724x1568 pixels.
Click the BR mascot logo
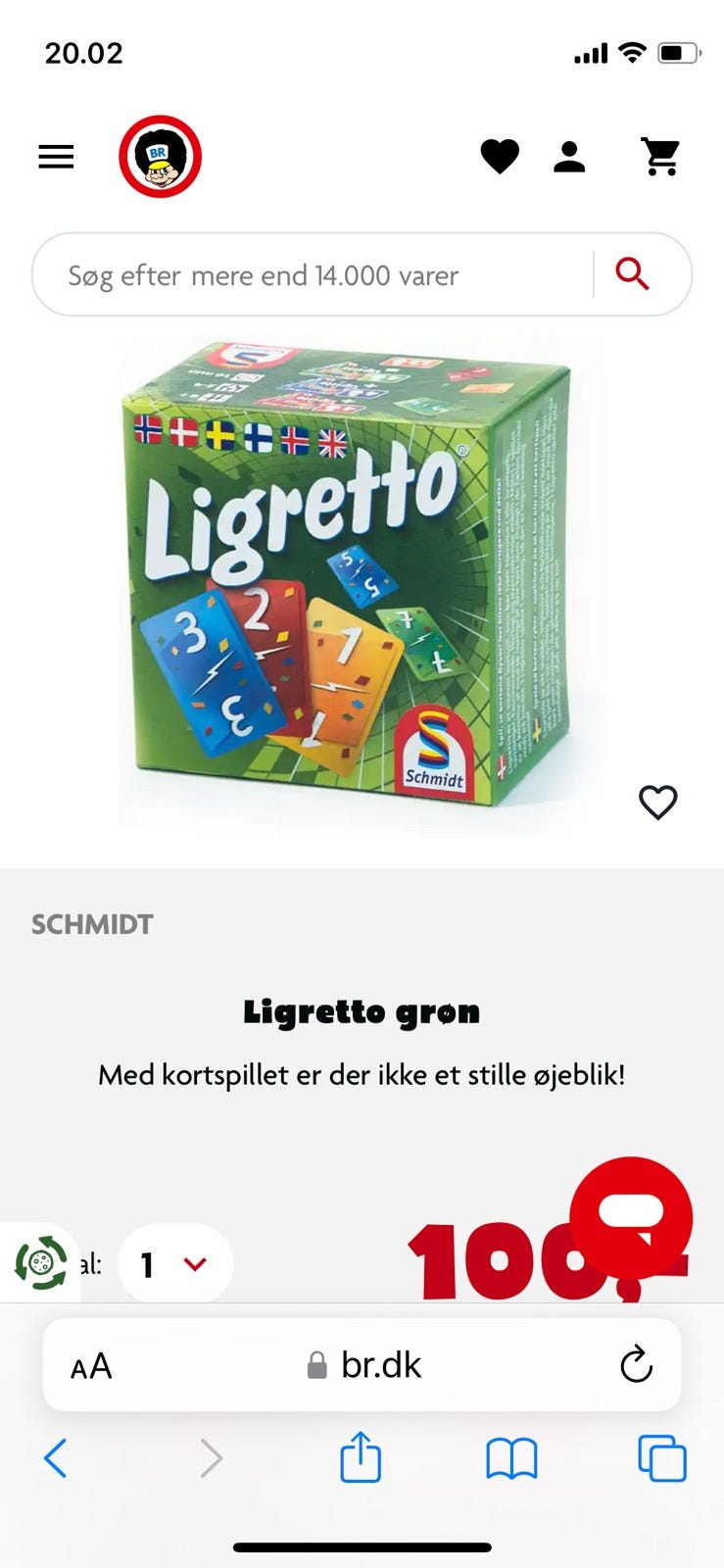162,157
